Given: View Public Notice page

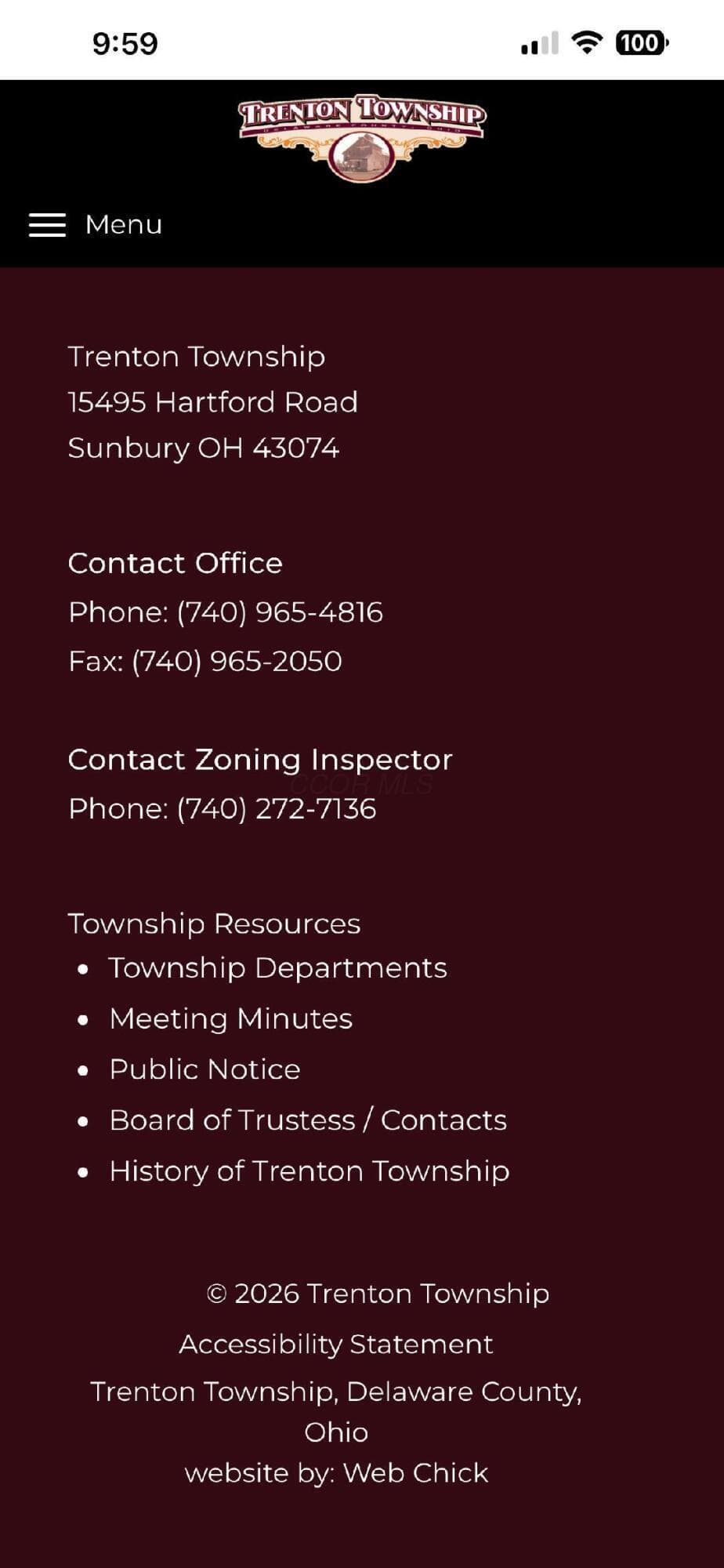Looking at the screenshot, I should (x=205, y=1069).
